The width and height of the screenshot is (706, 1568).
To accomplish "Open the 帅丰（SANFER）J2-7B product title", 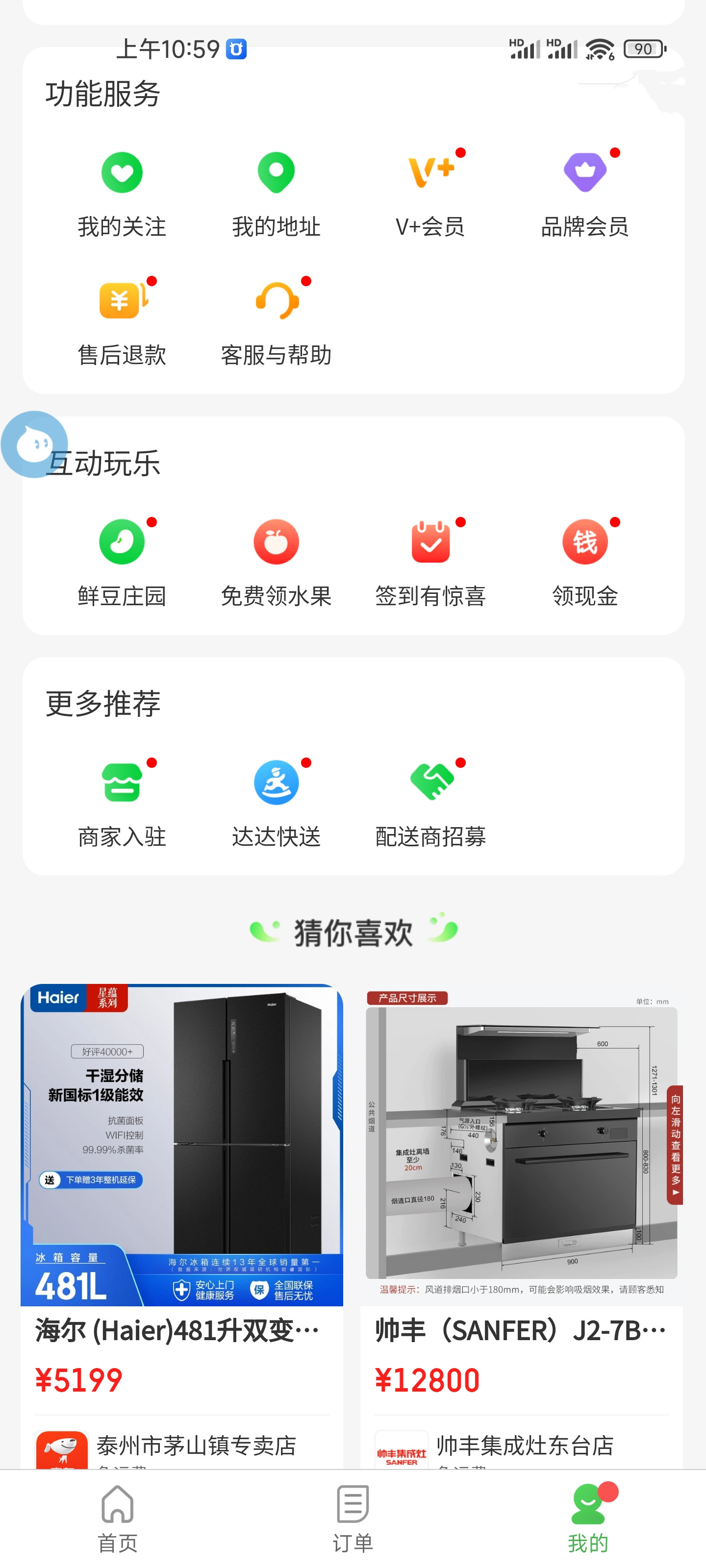I will click(x=521, y=1330).
